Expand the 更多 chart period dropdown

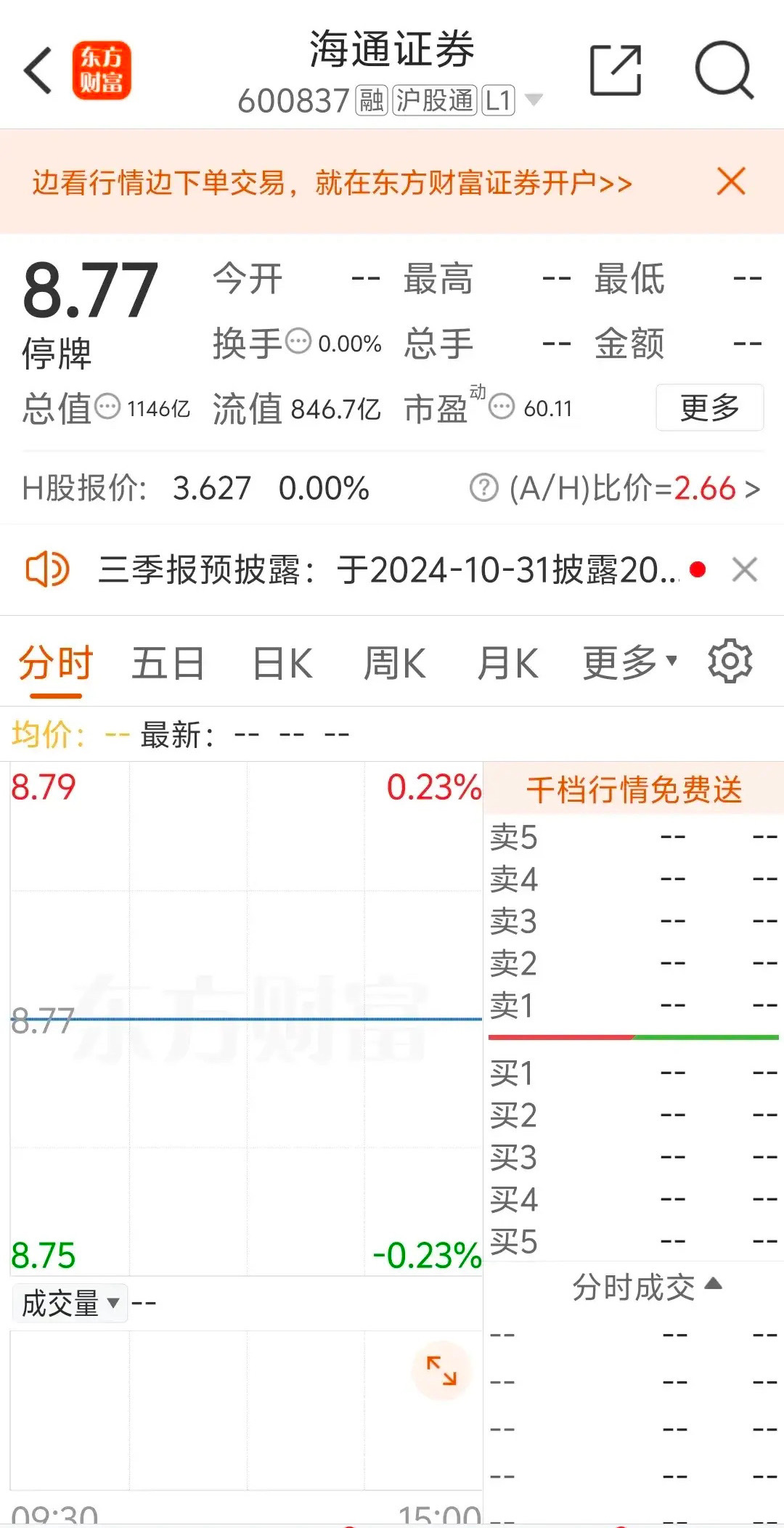coord(629,663)
